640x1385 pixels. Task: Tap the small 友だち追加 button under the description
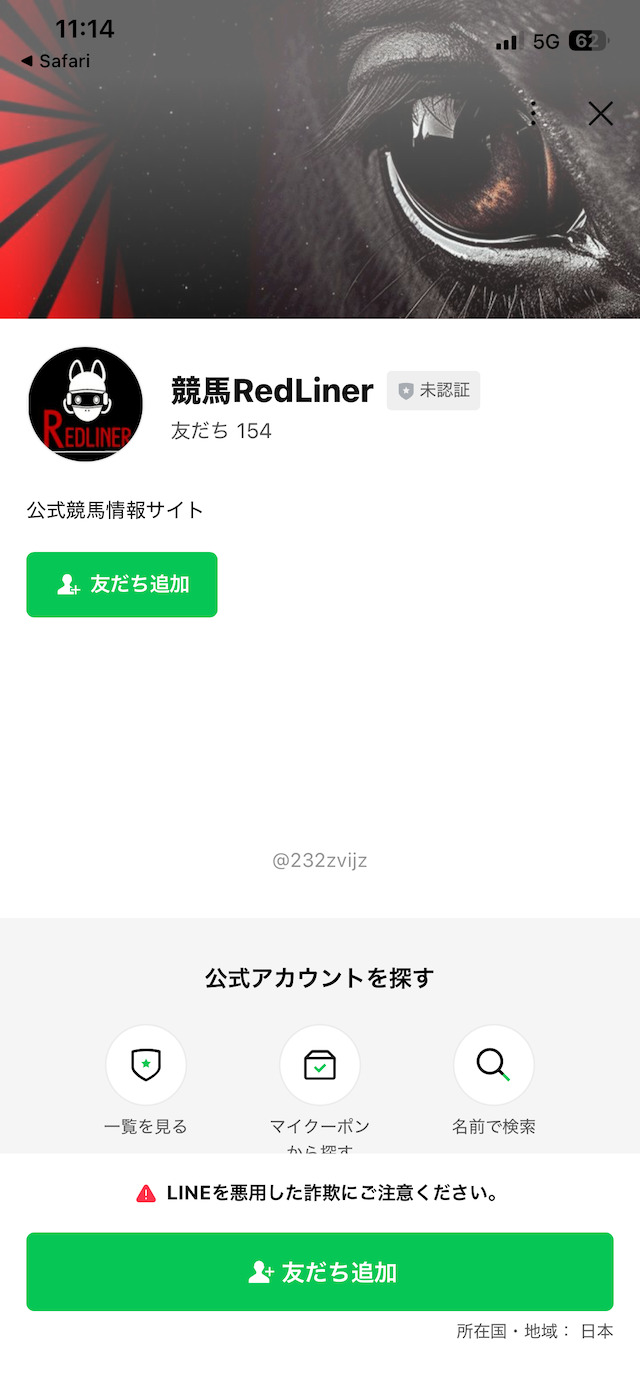(122, 585)
